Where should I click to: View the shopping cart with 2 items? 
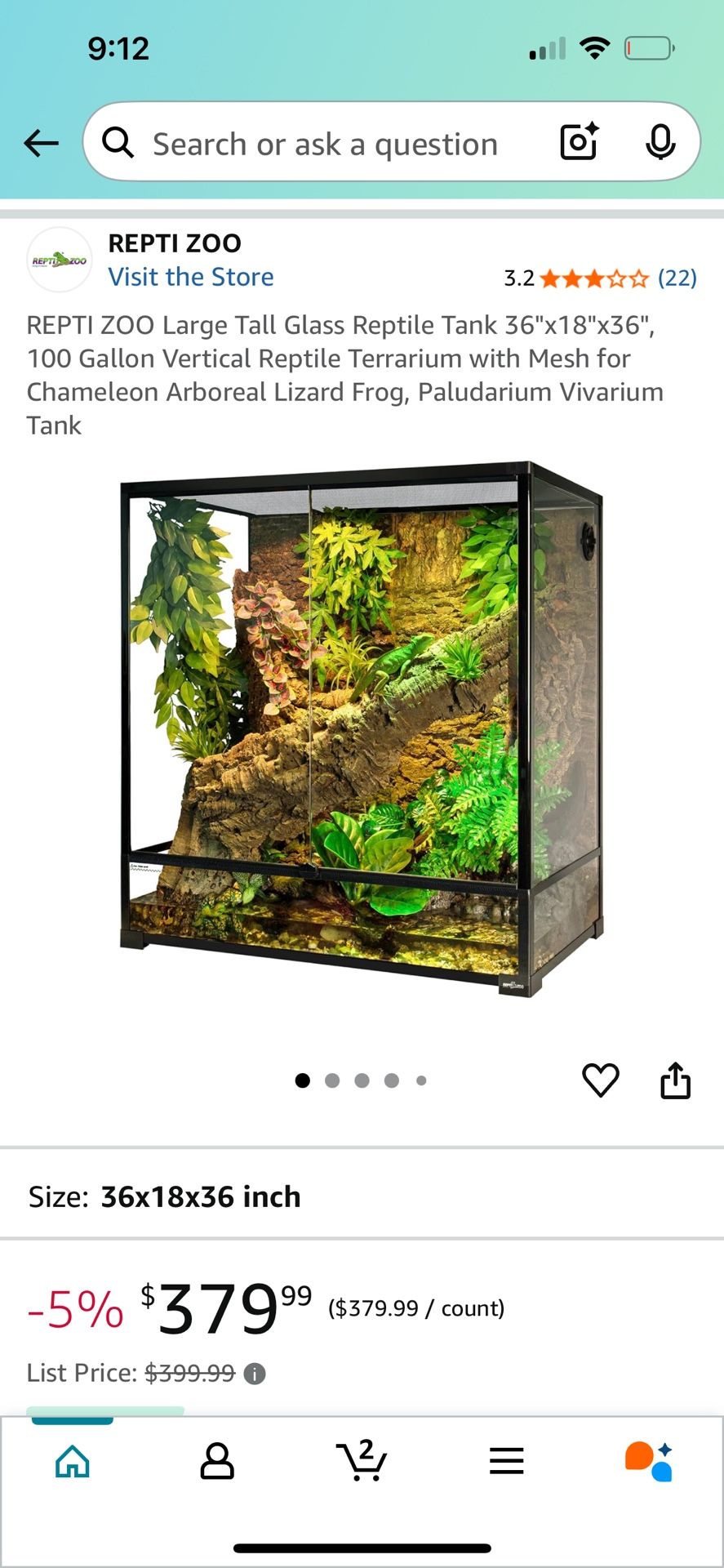pos(362,1461)
